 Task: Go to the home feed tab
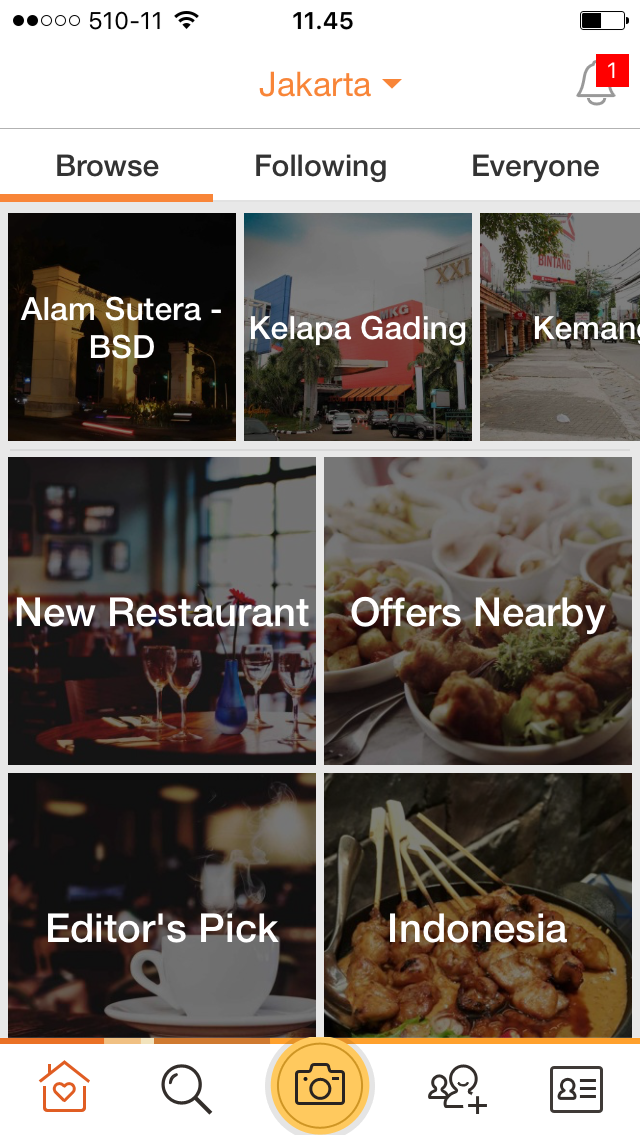click(64, 1087)
